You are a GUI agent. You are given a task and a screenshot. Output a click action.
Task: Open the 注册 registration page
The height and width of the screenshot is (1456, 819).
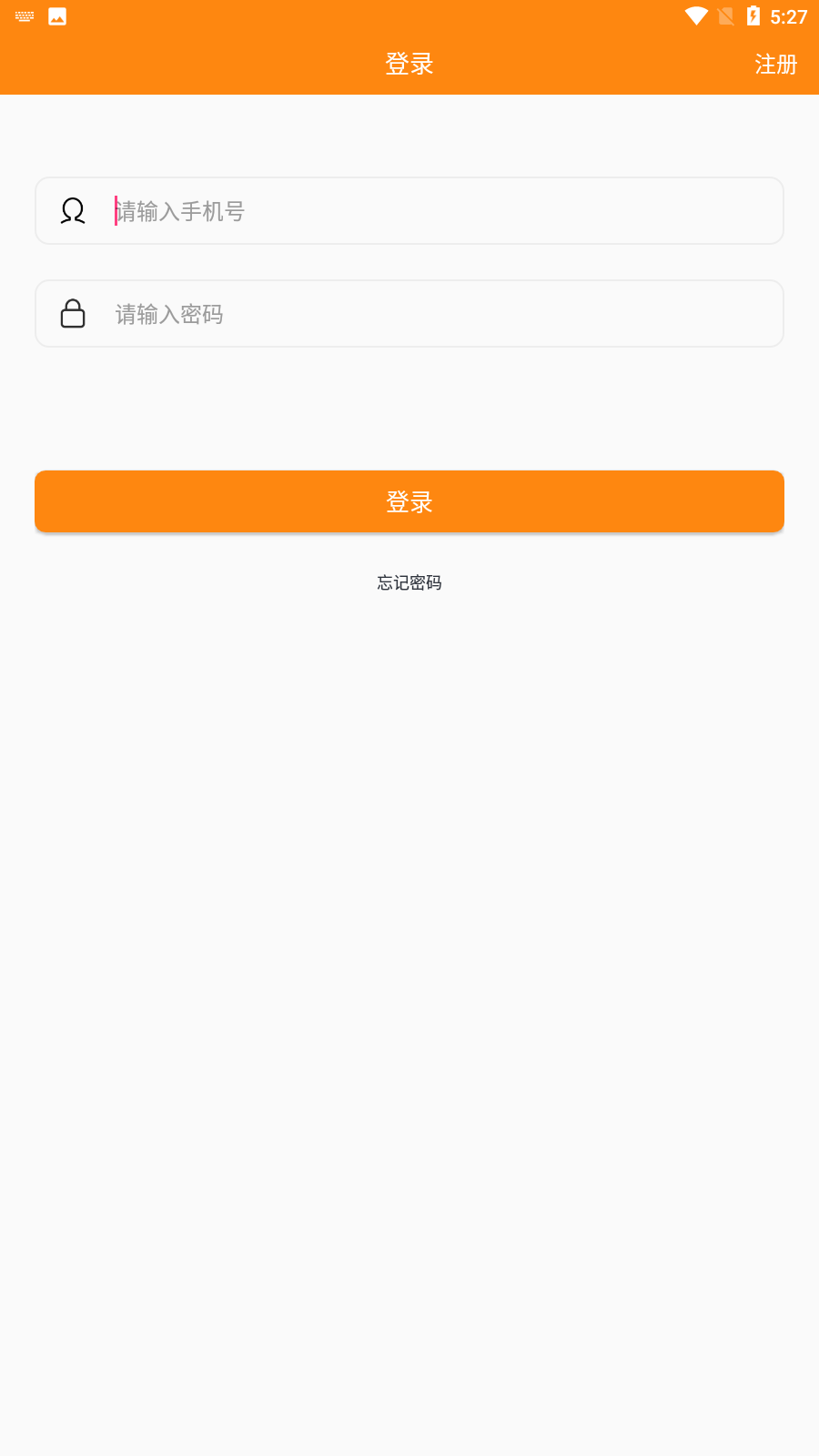pyautogui.click(x=775, y=65)
